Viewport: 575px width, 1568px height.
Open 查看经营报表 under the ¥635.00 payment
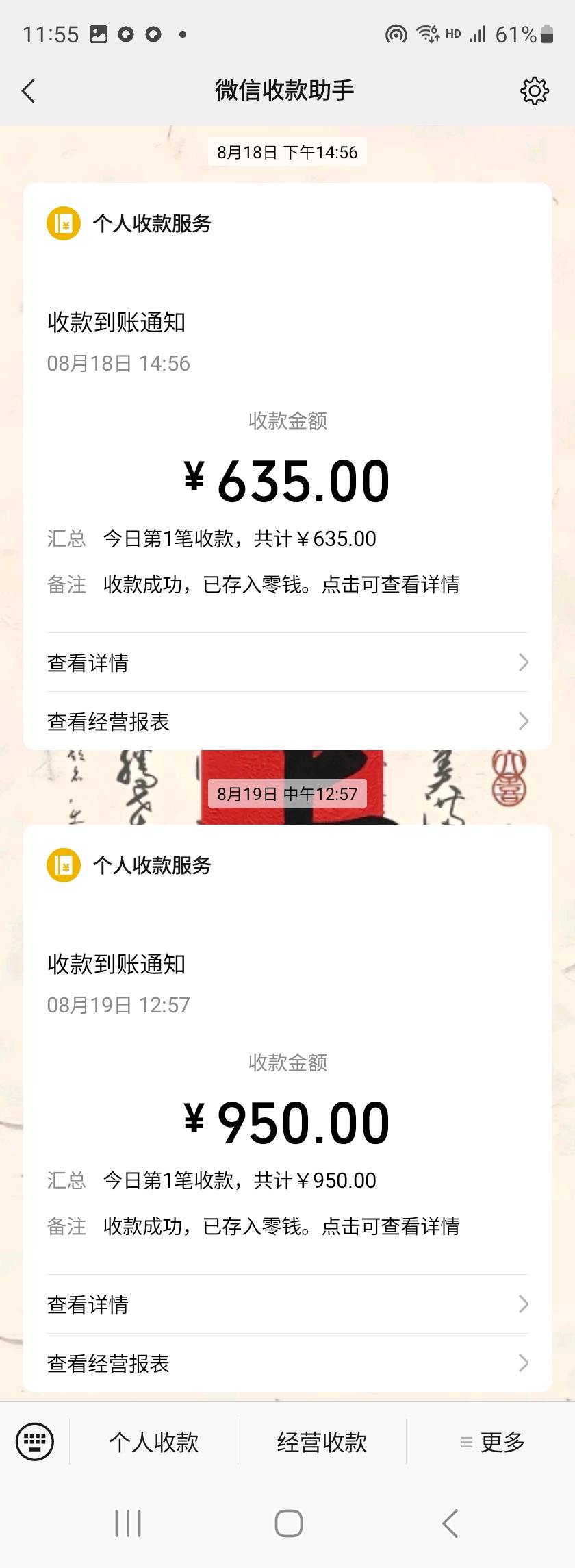(x=287, y=721)
